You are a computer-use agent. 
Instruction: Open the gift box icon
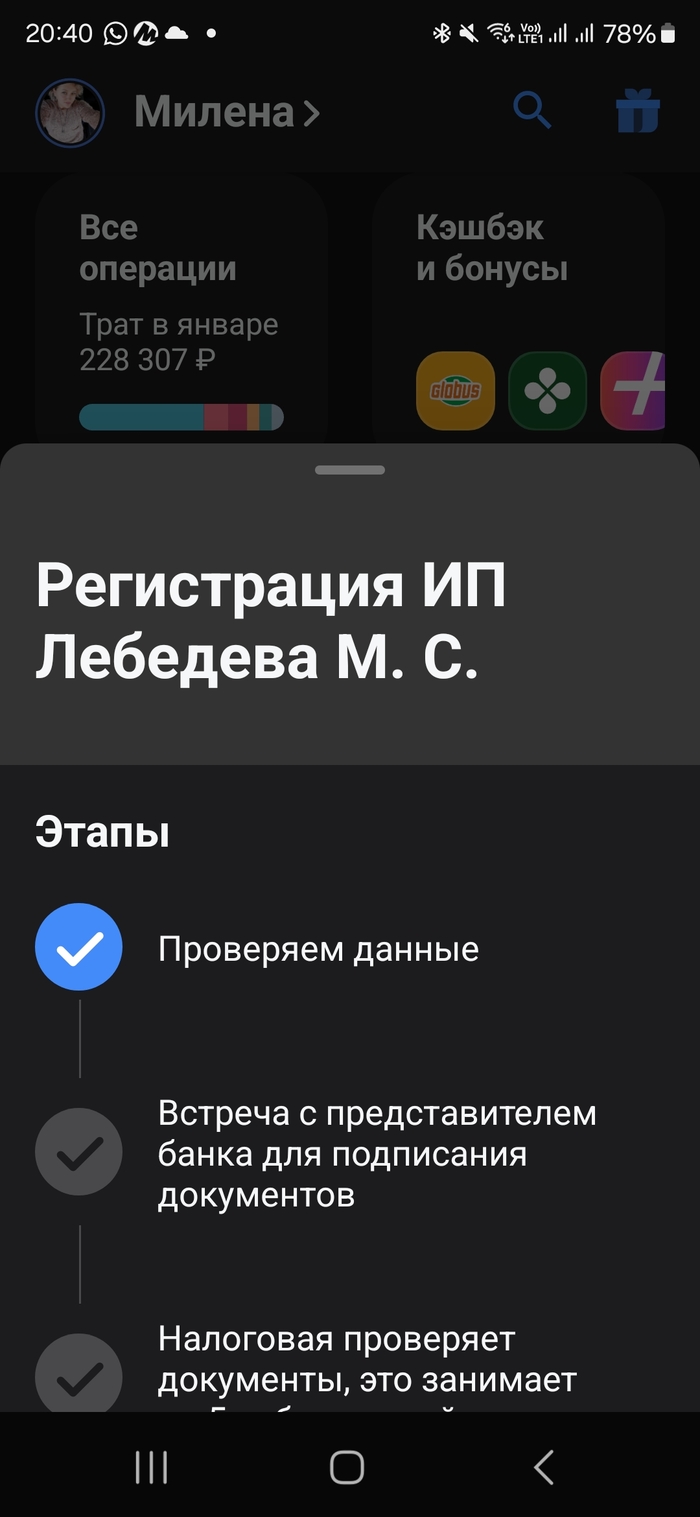[x=637, y=111]
